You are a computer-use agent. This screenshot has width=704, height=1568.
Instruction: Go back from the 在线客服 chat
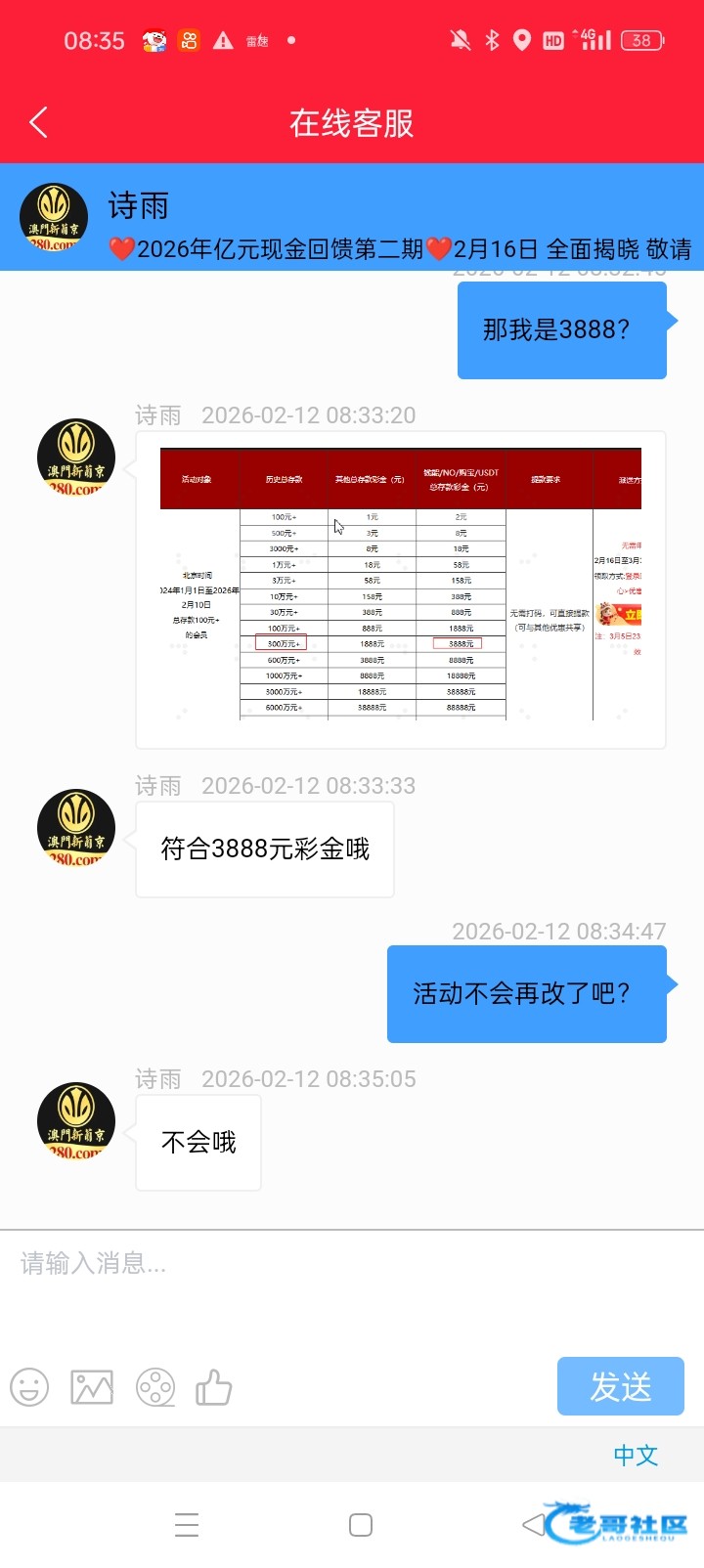click(39, 123)
